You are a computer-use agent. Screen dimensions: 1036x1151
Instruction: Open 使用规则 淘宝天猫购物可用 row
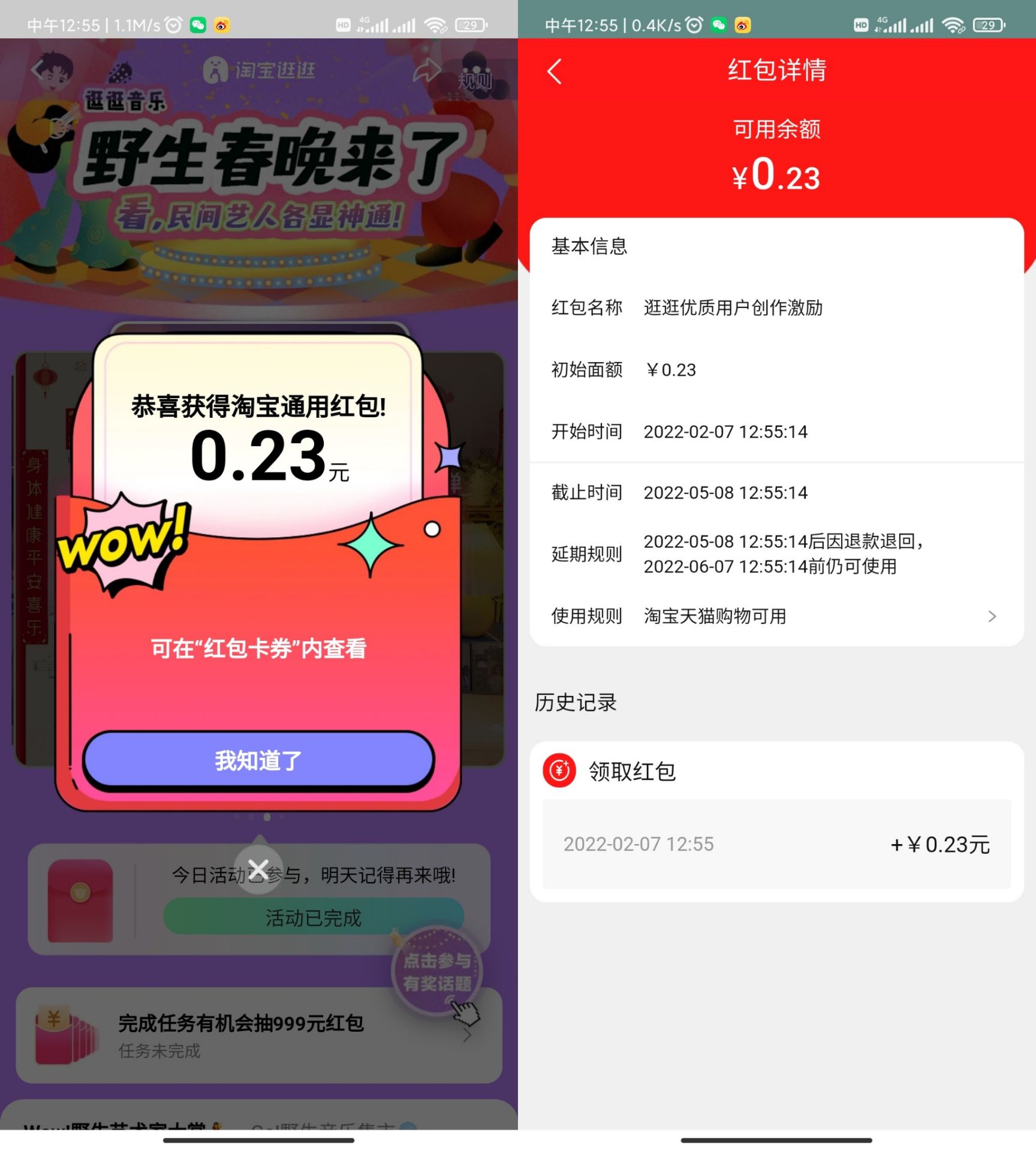(x=776, y=616)
